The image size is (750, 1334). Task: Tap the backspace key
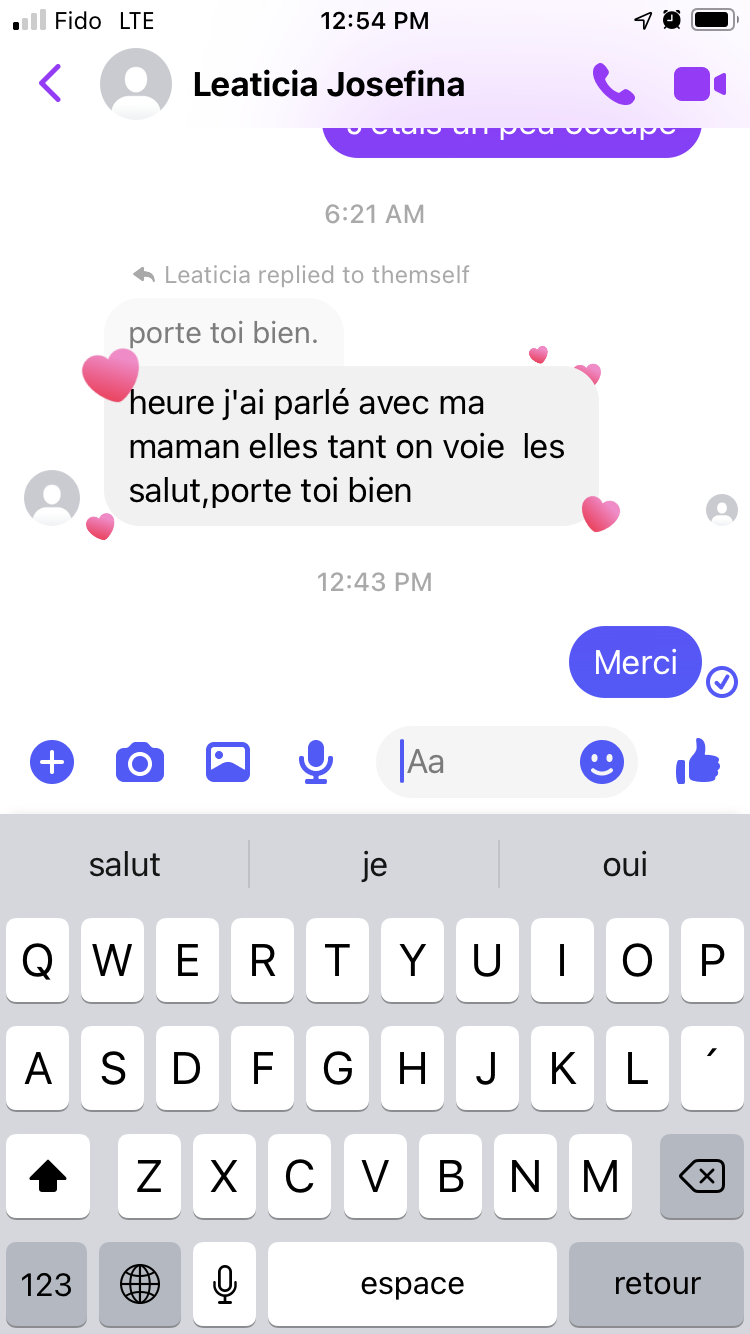coord(702,1177)
